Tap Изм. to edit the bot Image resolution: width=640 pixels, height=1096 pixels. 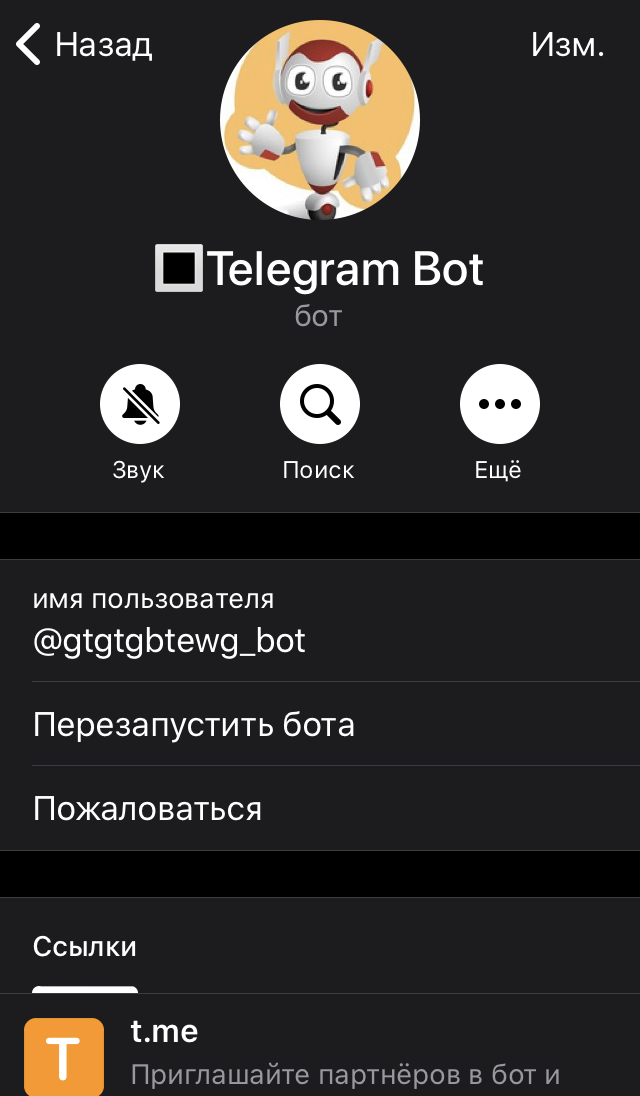567,45
